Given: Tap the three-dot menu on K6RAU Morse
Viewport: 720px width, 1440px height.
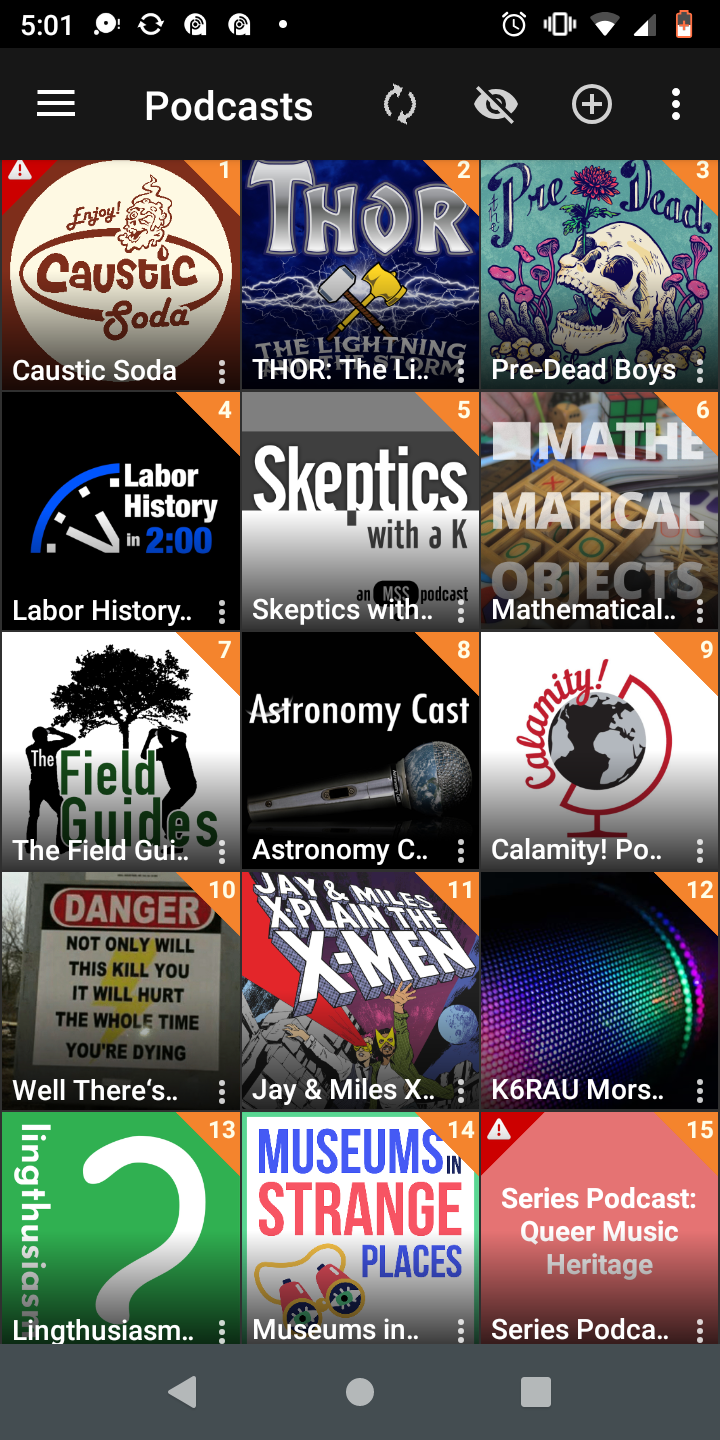Looking at the screenshot, I should (x=700, y=1091).
